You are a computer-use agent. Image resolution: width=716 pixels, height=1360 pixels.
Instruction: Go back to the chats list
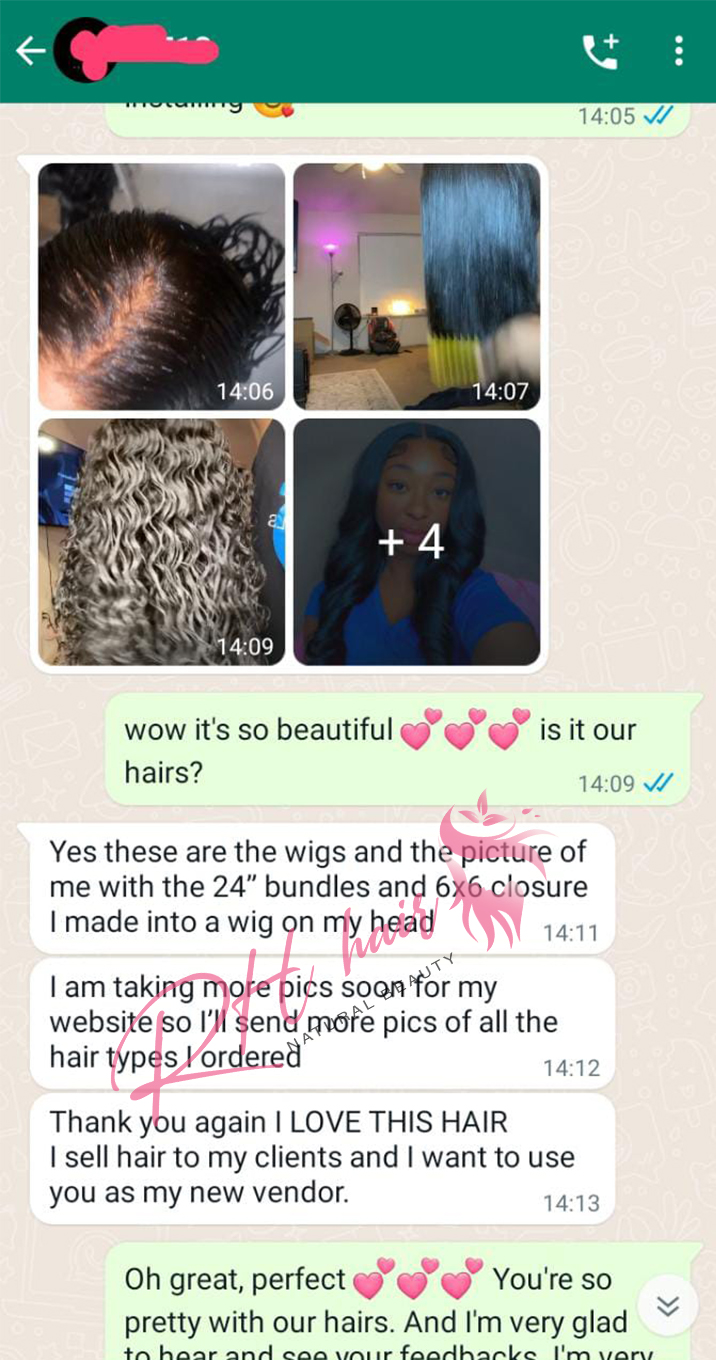(x=30, y=51)
